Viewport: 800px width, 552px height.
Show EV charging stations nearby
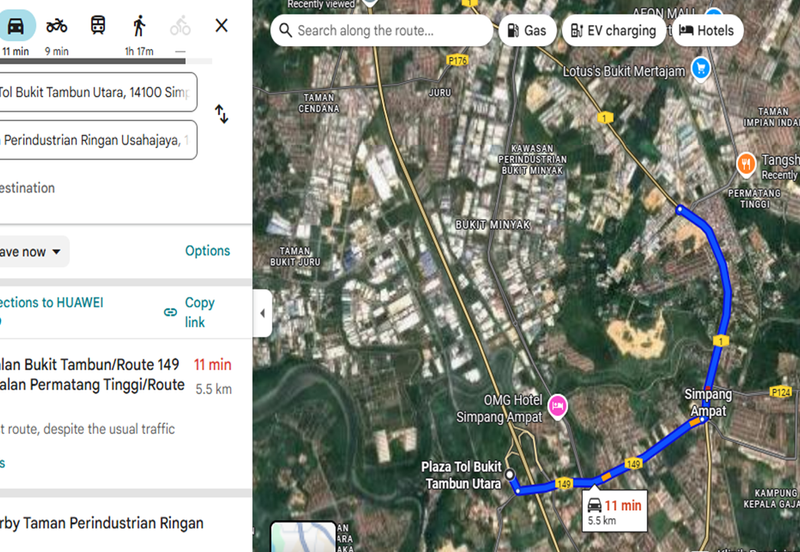(613, 31)
